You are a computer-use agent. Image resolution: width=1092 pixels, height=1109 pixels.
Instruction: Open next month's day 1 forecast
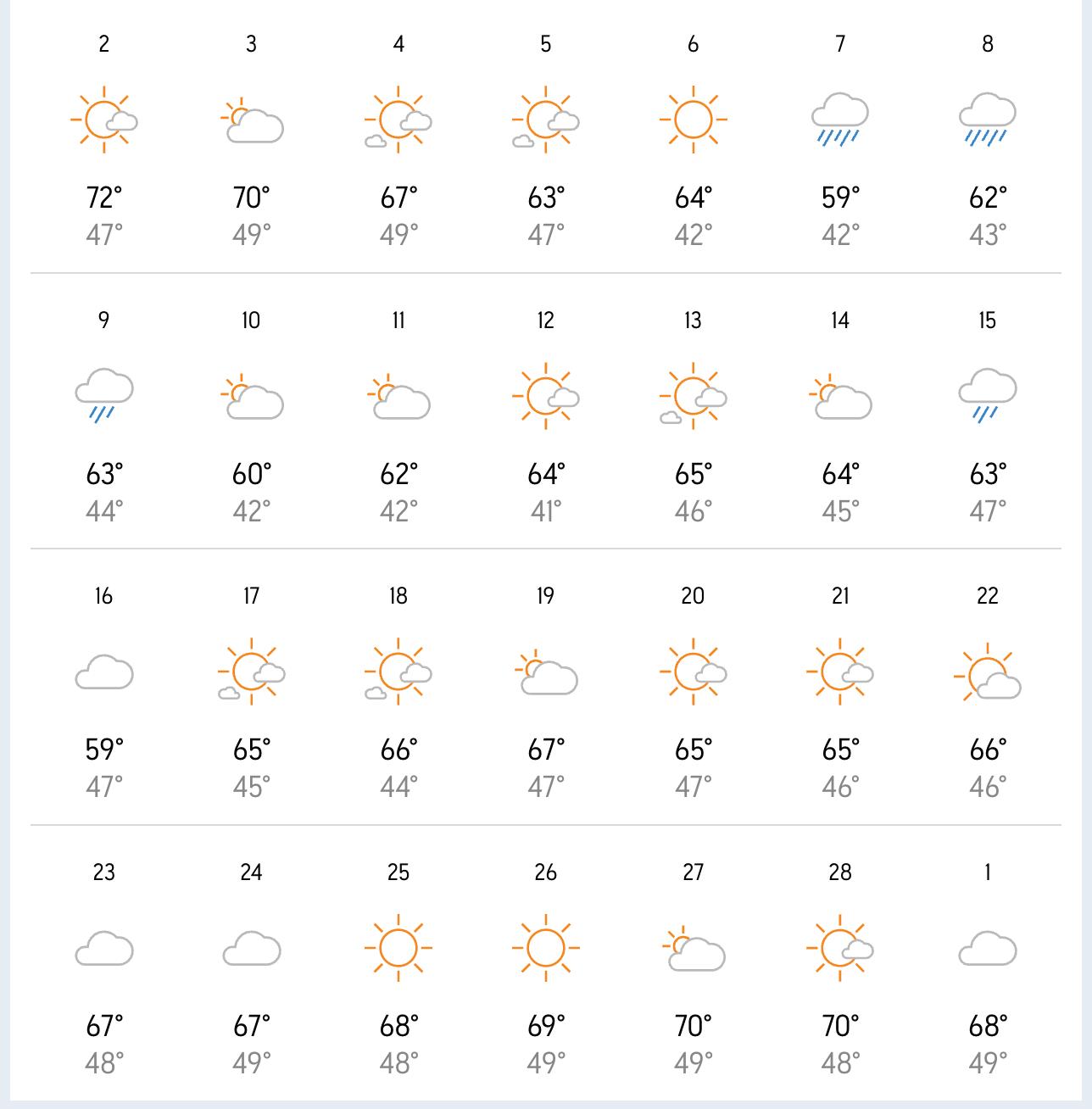point(988,948)
